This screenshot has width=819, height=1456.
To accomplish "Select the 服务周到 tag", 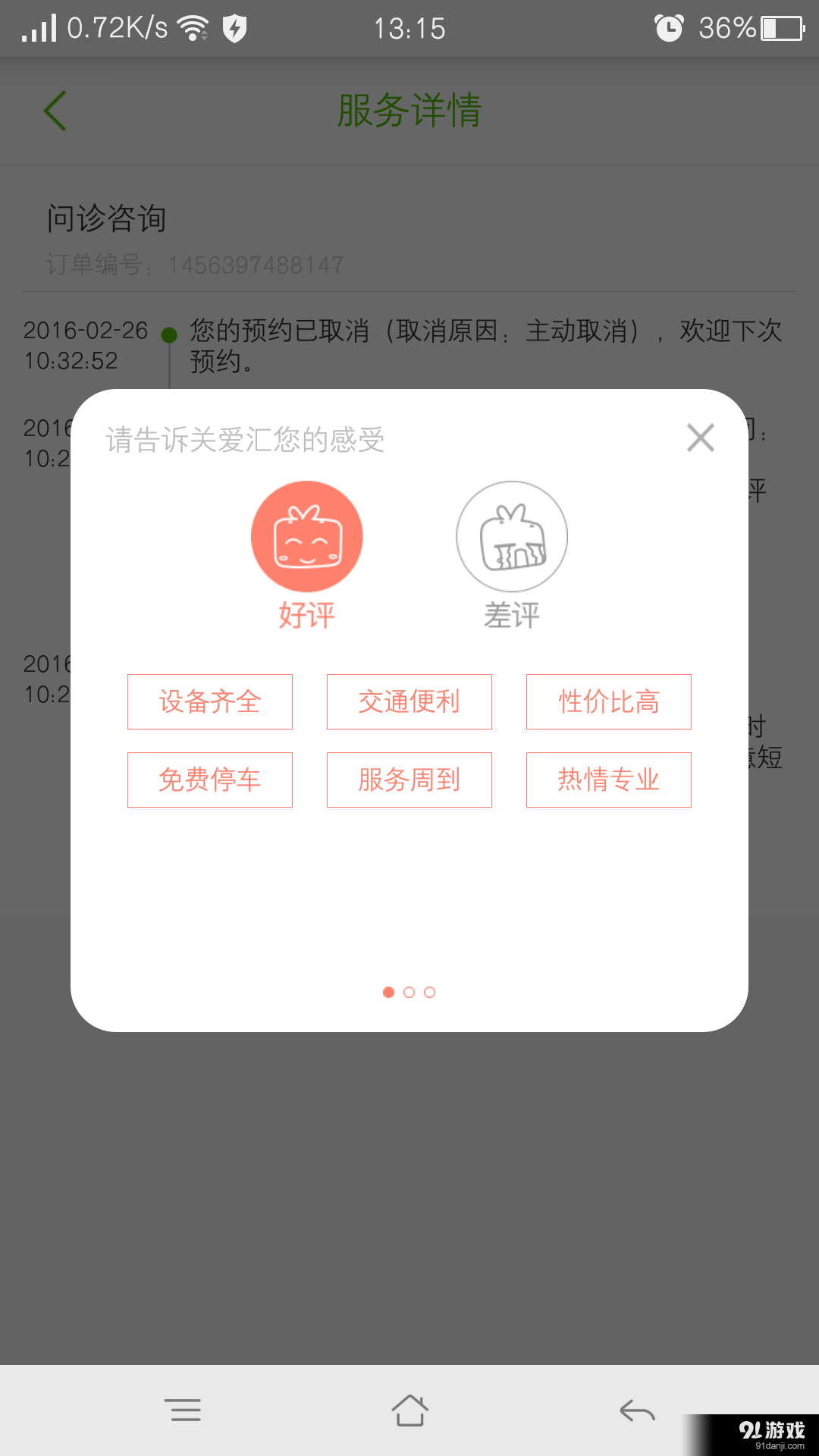I will point(409,780).
